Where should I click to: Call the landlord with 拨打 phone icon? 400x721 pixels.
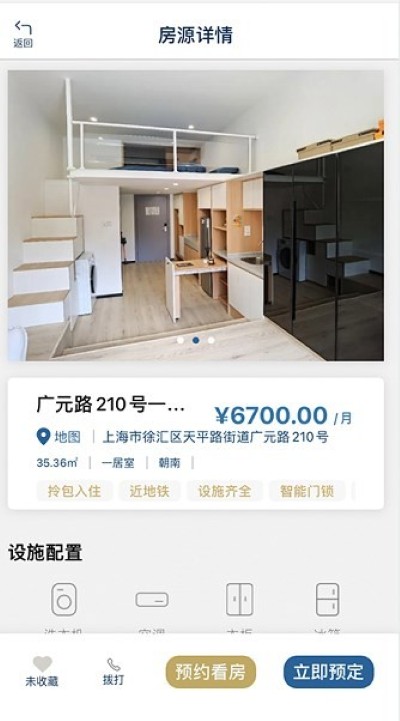113,672
